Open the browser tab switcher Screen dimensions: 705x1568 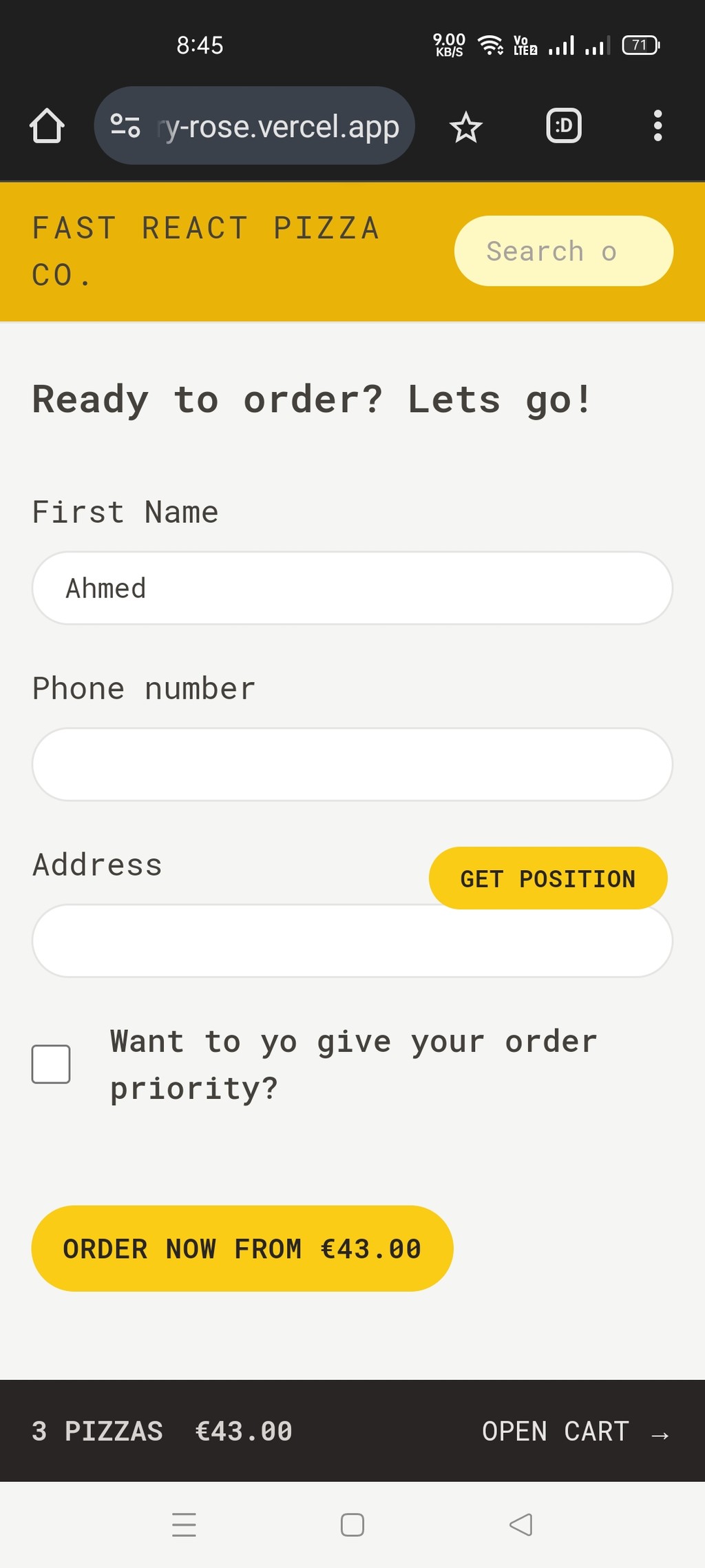pyautogui.click(x=564, y=126)
